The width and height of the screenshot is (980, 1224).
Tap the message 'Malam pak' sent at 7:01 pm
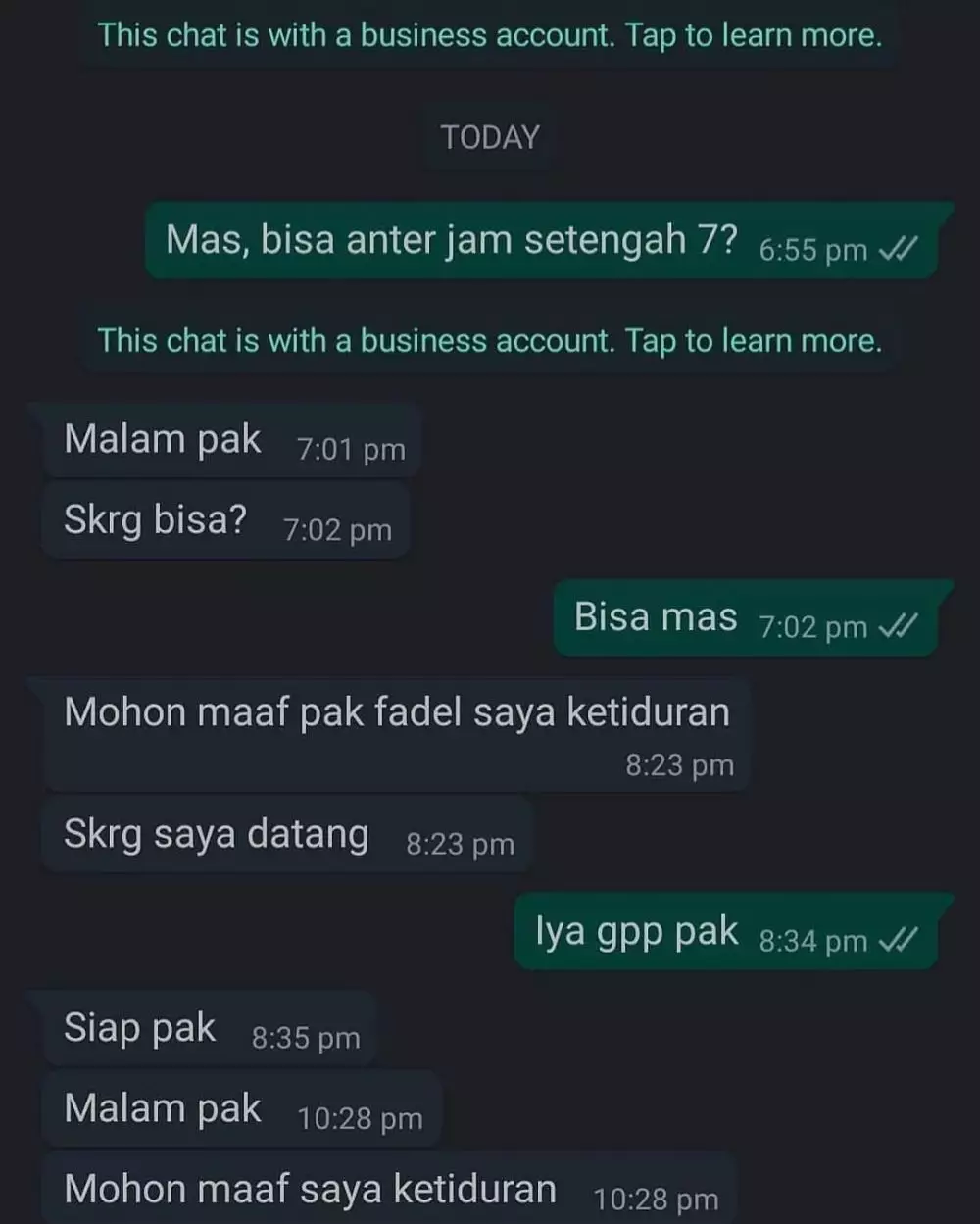click(163, 440)
